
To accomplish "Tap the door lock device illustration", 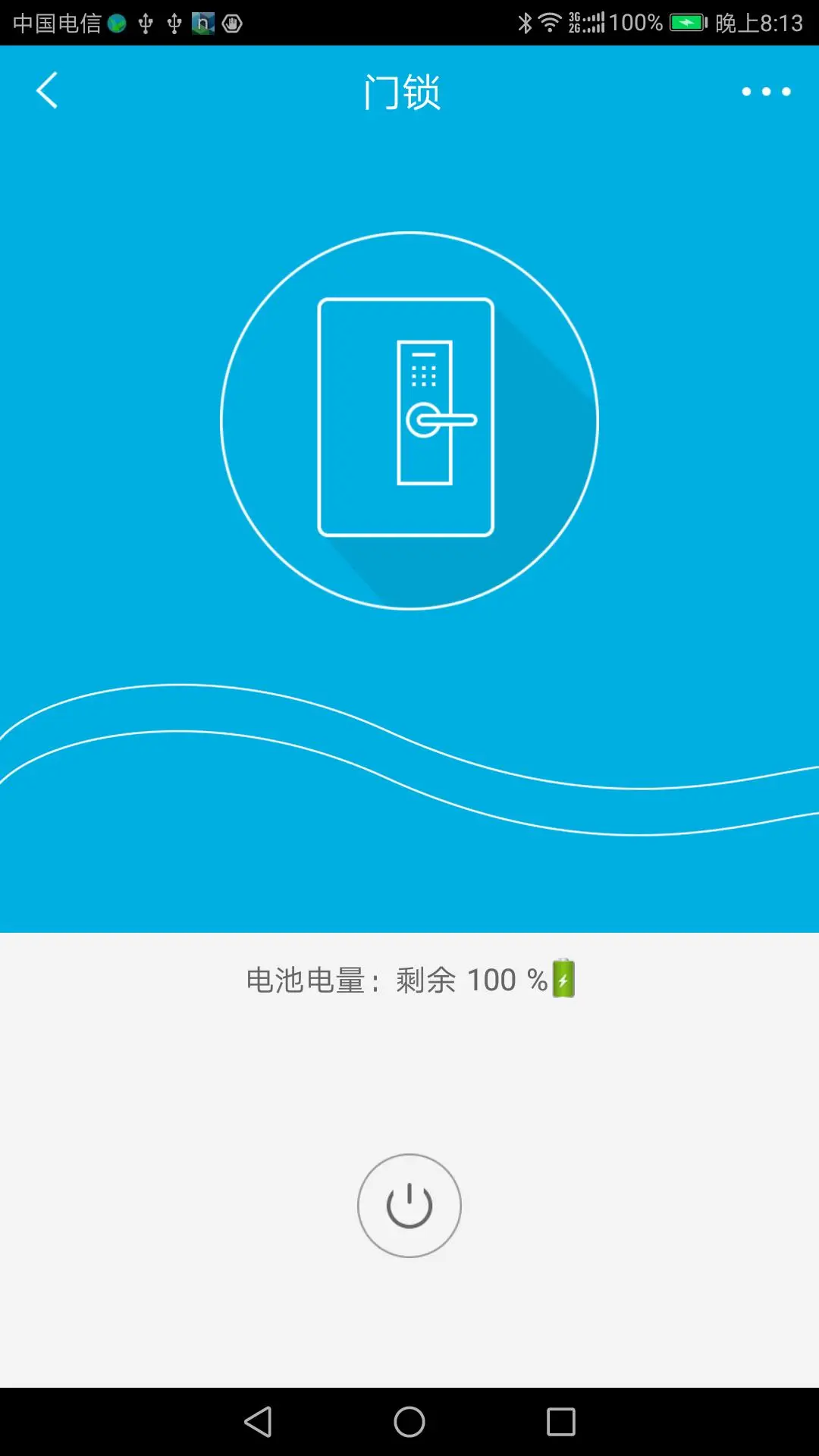I will [409, 421].
